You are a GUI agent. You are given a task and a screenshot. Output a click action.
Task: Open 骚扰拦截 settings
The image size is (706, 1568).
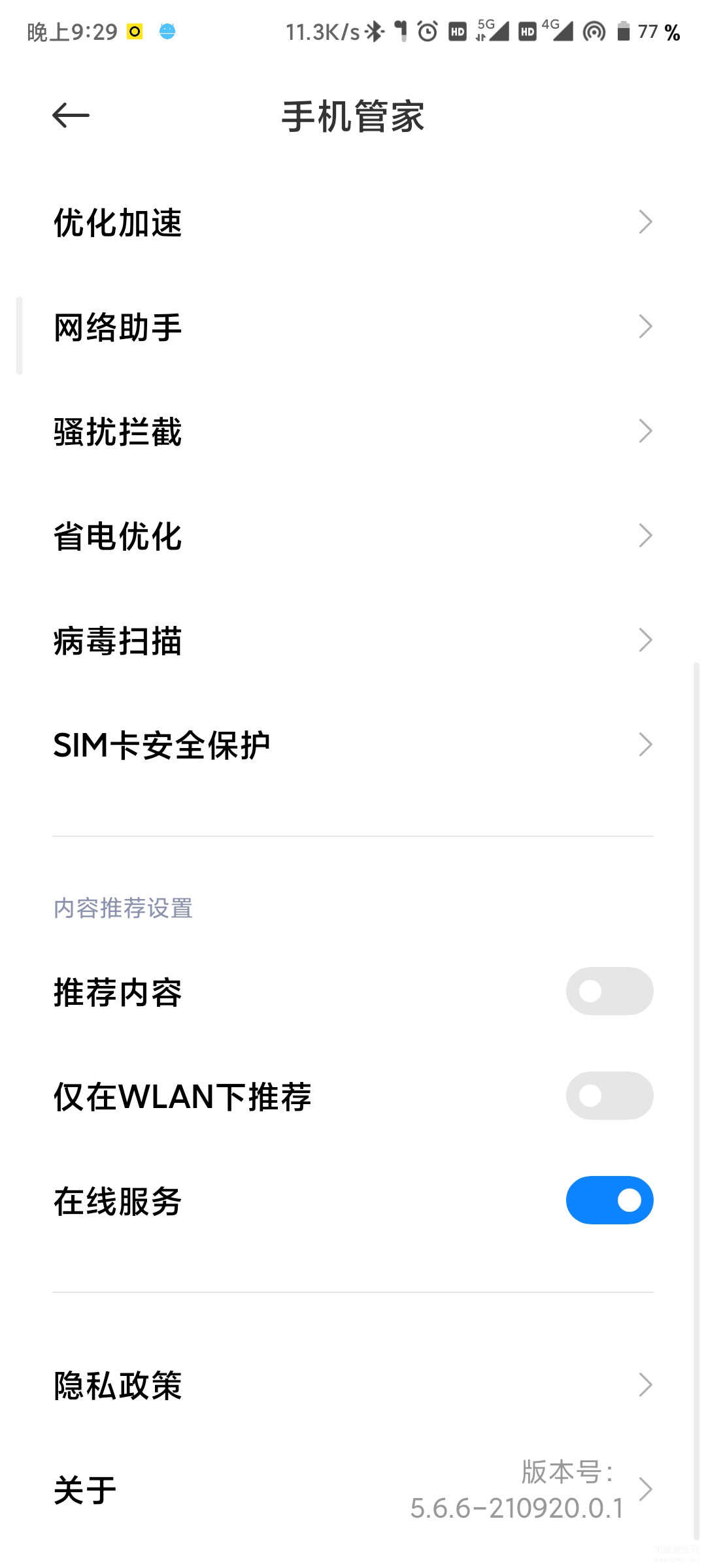pos(353,431)
